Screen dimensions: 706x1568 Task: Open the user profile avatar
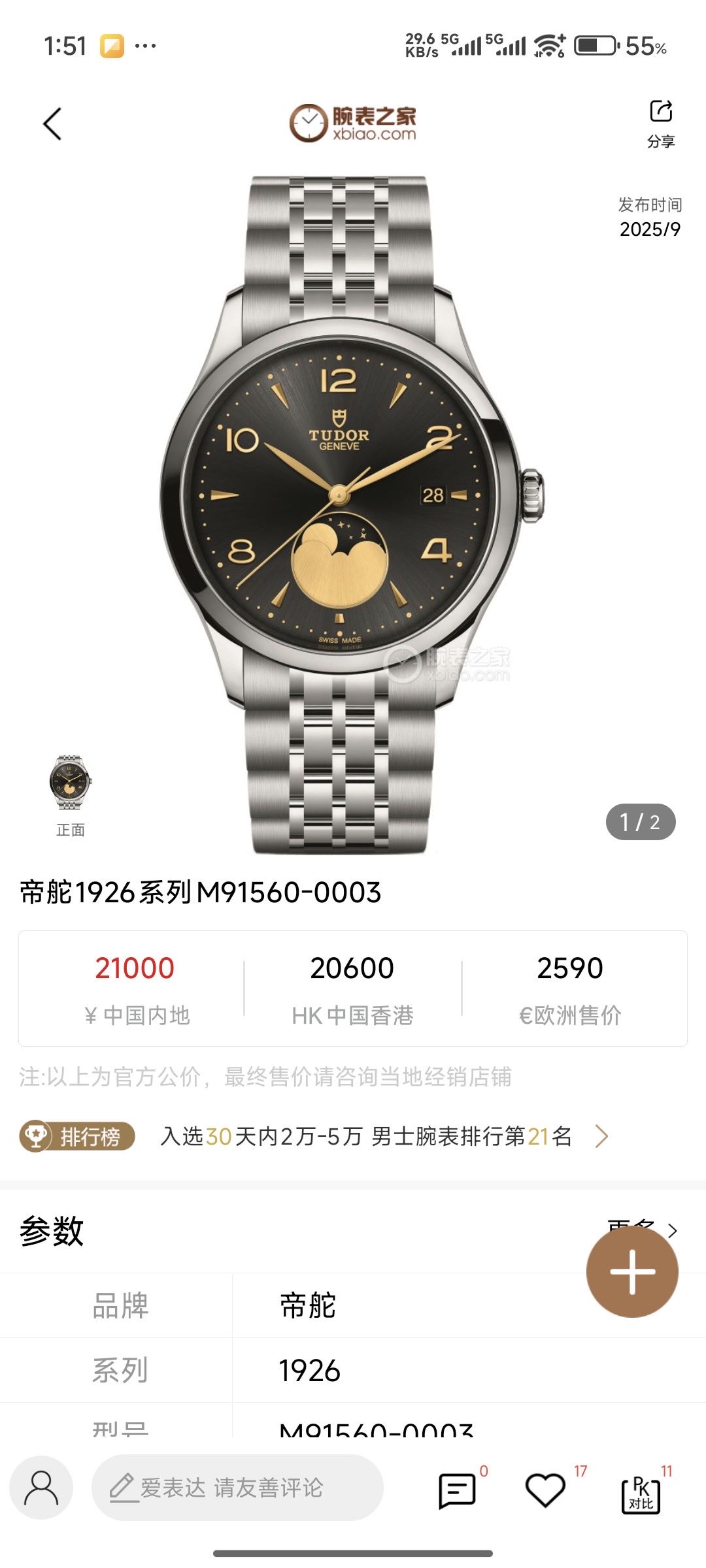click(41, 1488)
